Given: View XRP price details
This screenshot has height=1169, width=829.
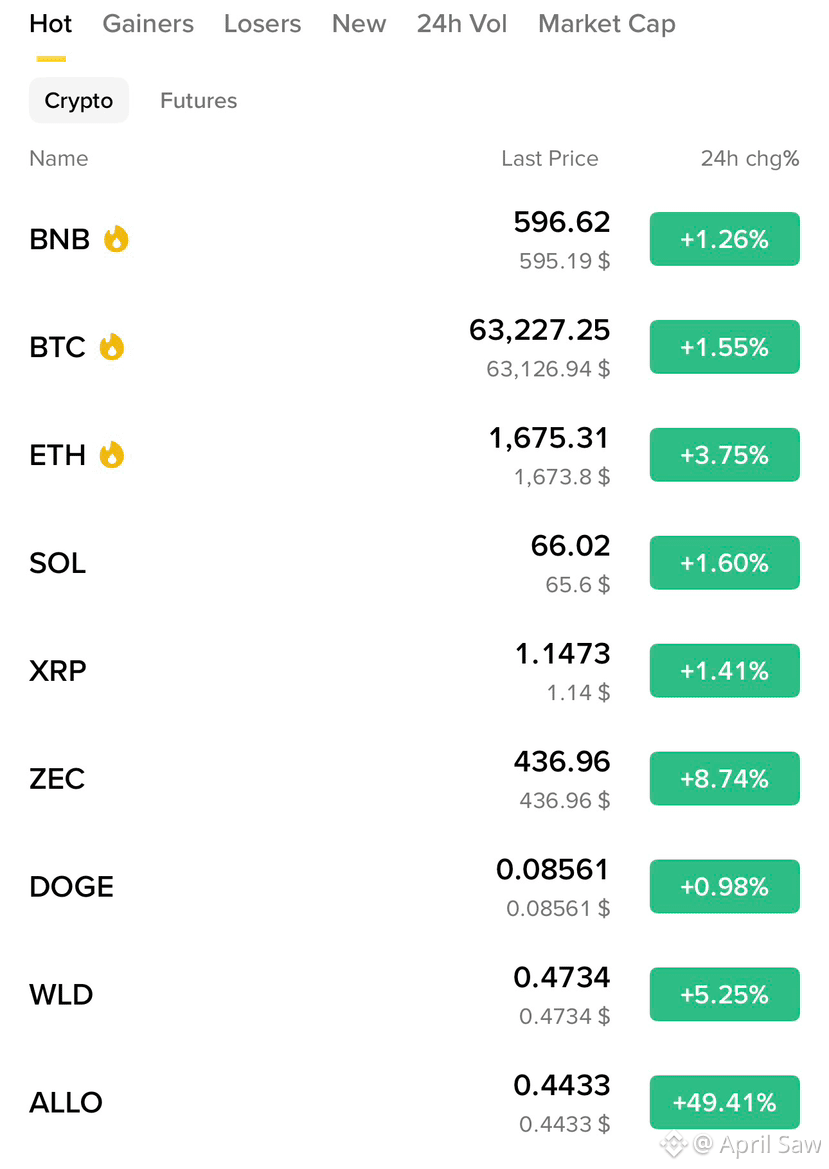Looking at the screenshot, I should (x=414, y=671).
